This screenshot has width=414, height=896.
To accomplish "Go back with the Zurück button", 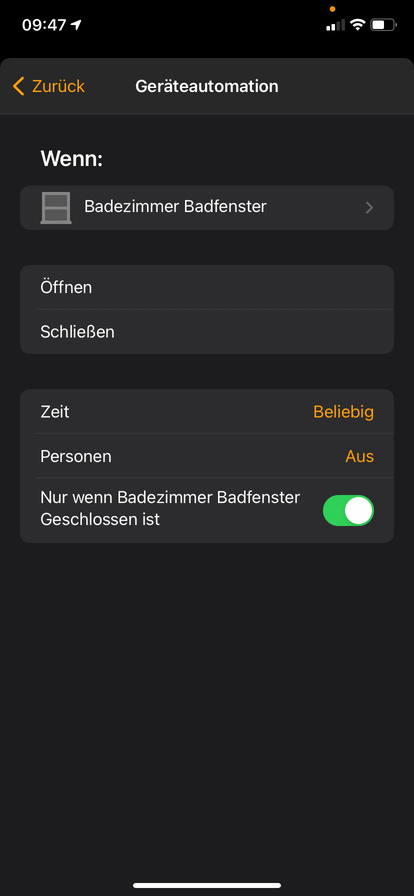I will point(49,86).
